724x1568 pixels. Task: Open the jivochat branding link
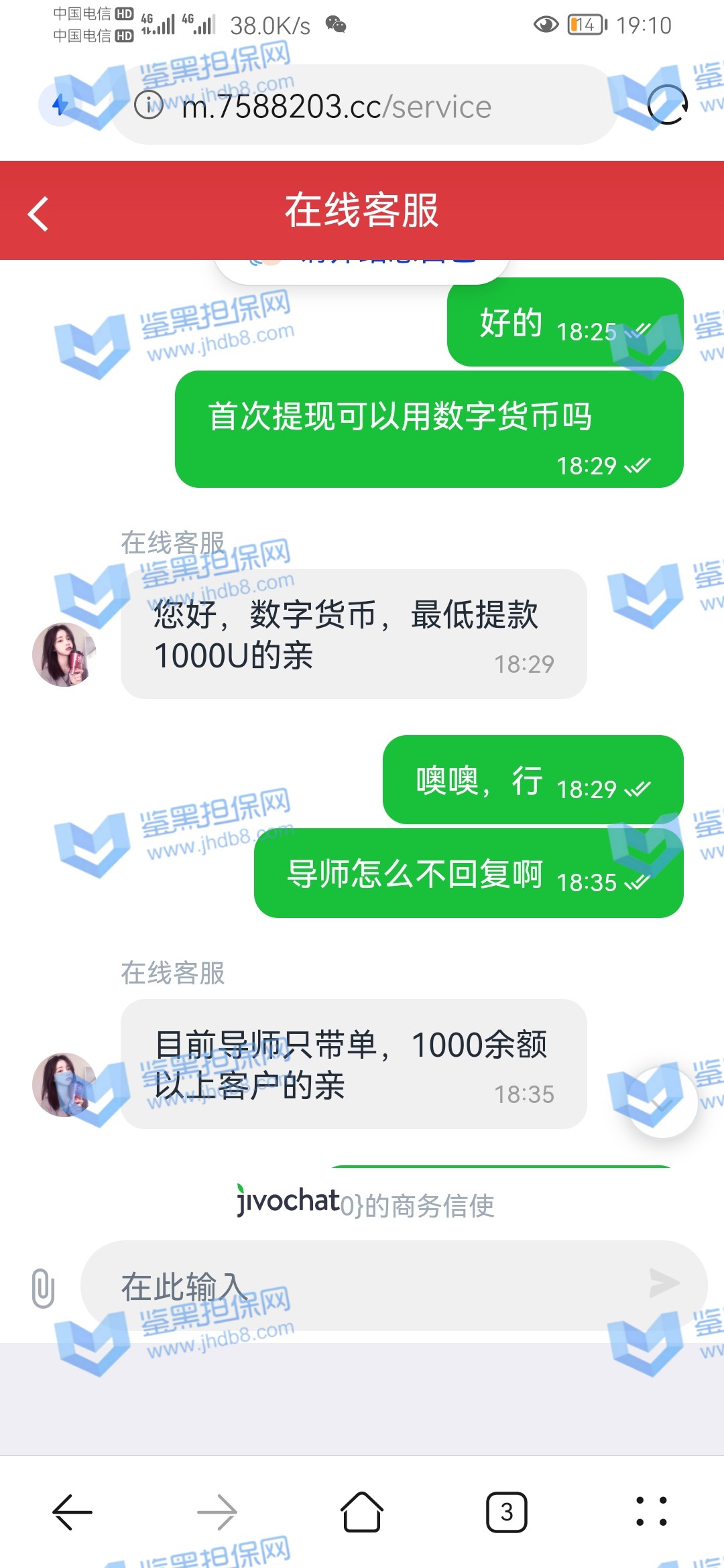pos(288,1201)
